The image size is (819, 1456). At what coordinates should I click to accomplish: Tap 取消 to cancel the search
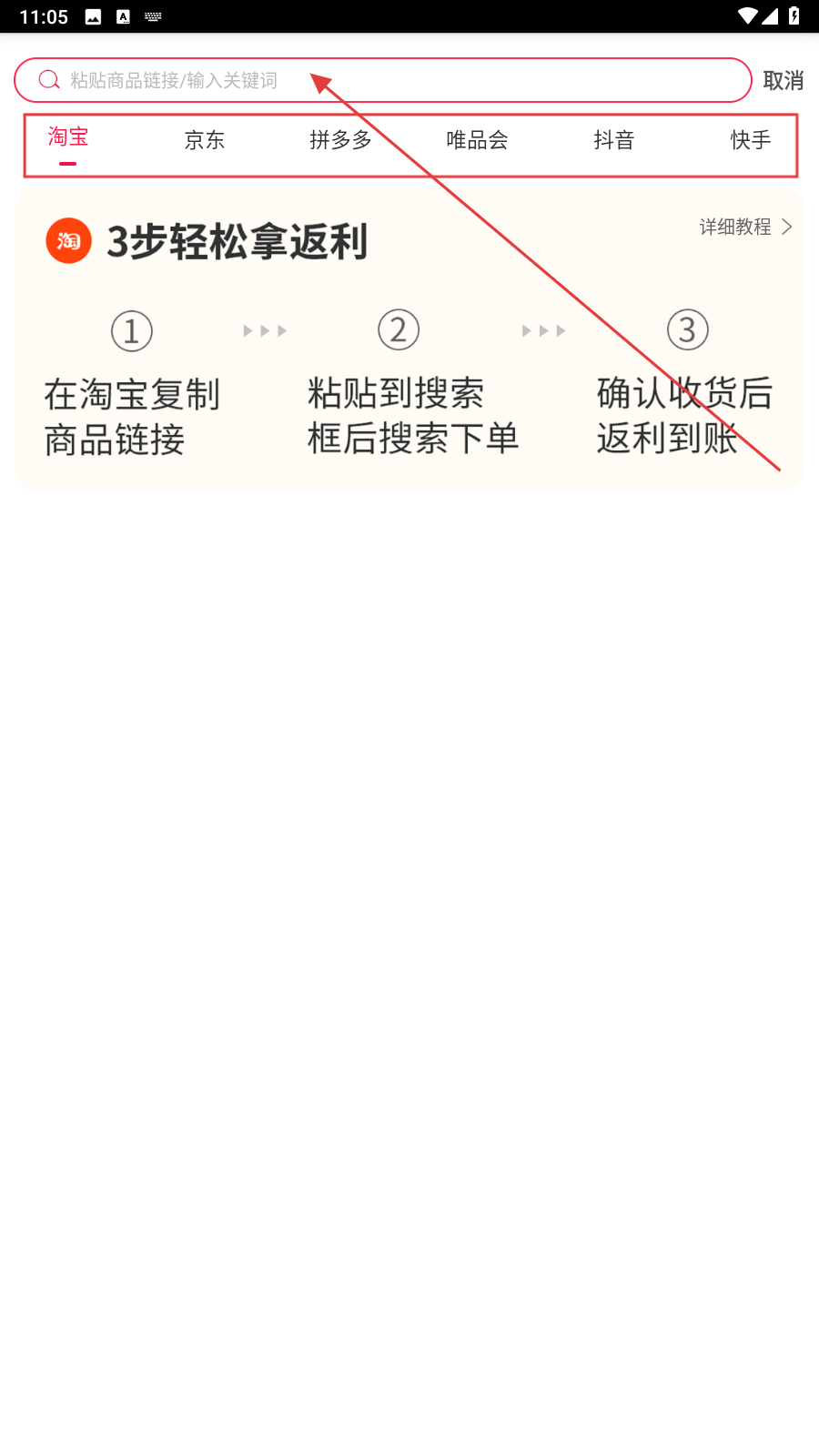[783, 80]
